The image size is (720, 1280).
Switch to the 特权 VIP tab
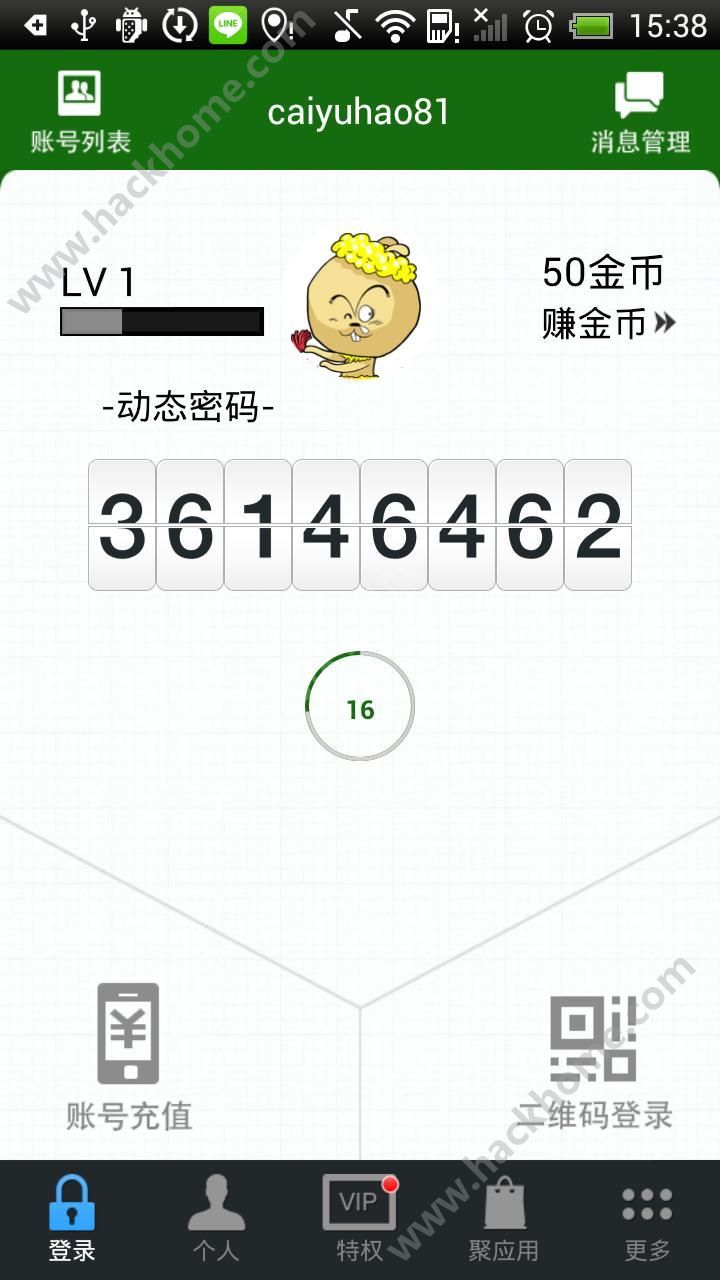(360, 1218)
